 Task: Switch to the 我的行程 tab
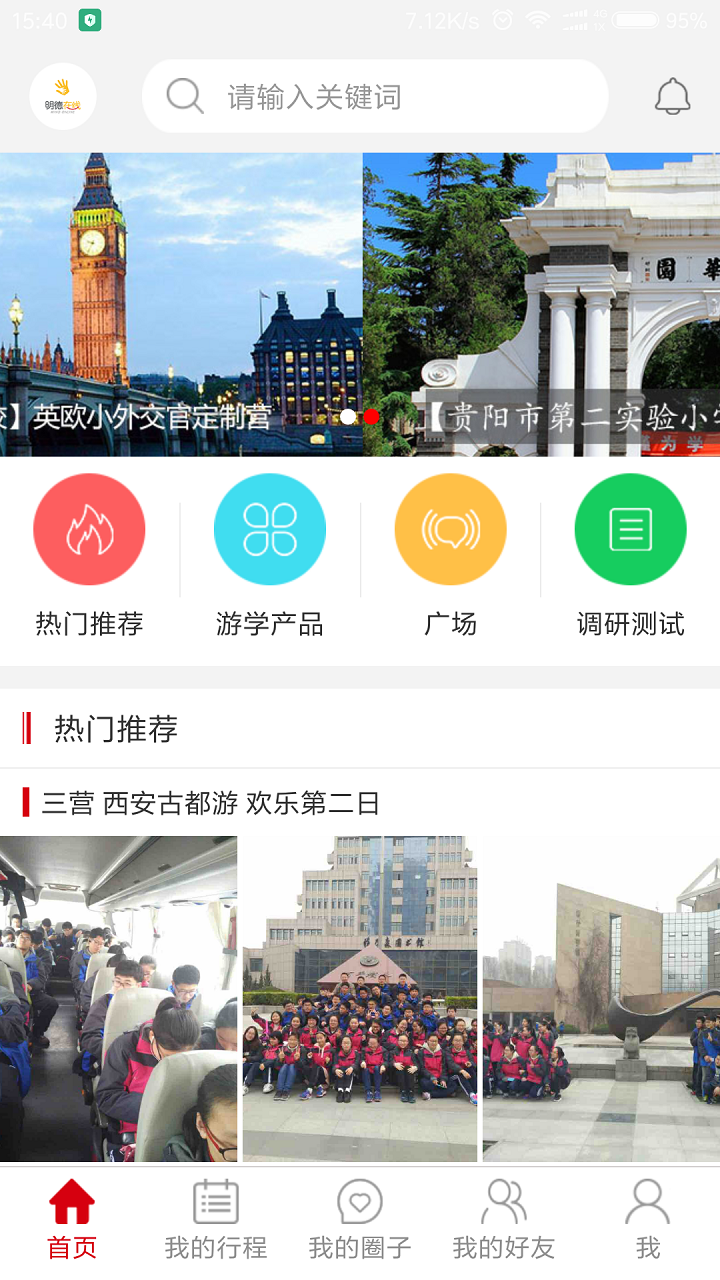point(216,1220)
